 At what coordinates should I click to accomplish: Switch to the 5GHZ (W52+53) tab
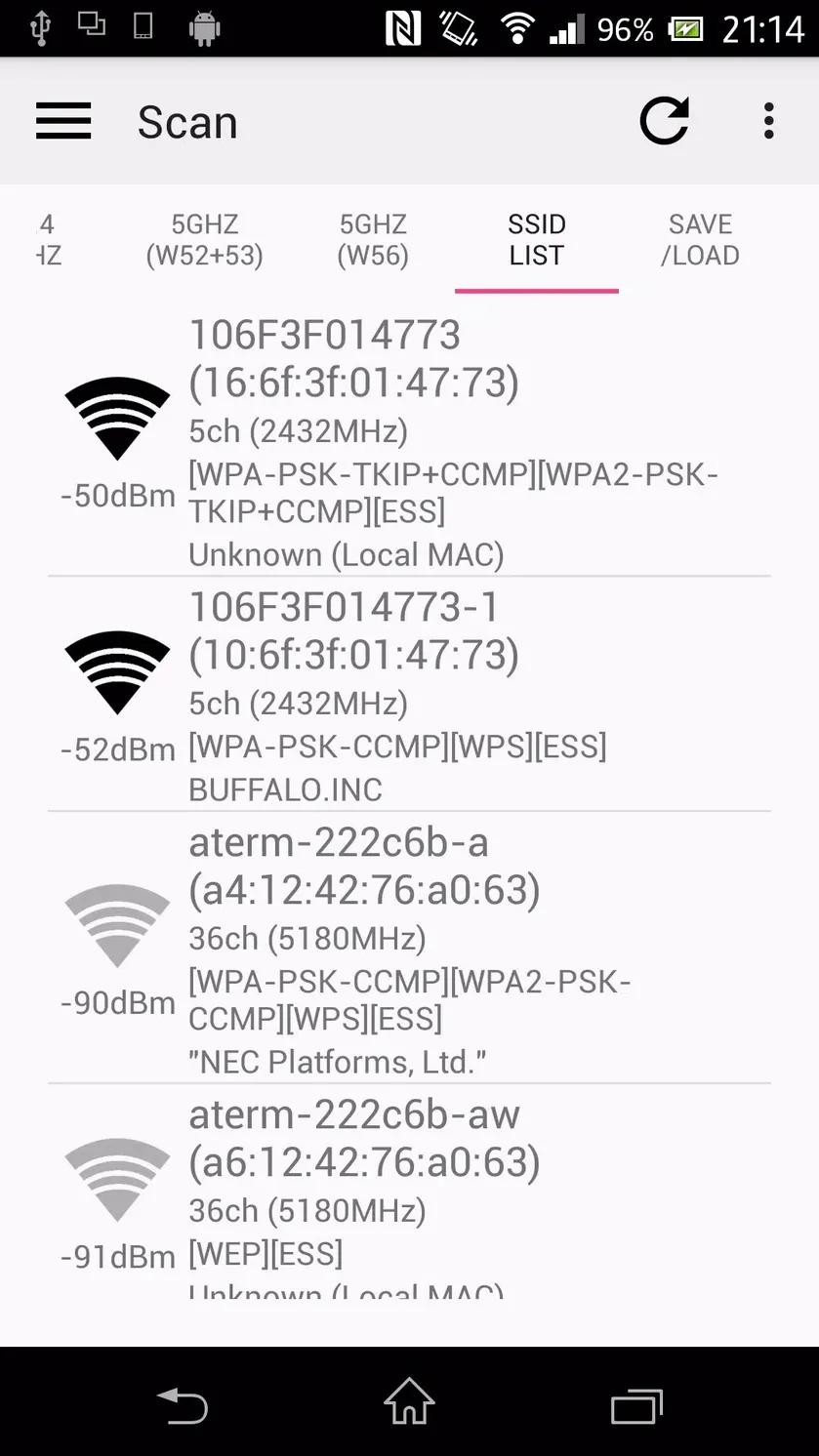click(x=205, y=240)
